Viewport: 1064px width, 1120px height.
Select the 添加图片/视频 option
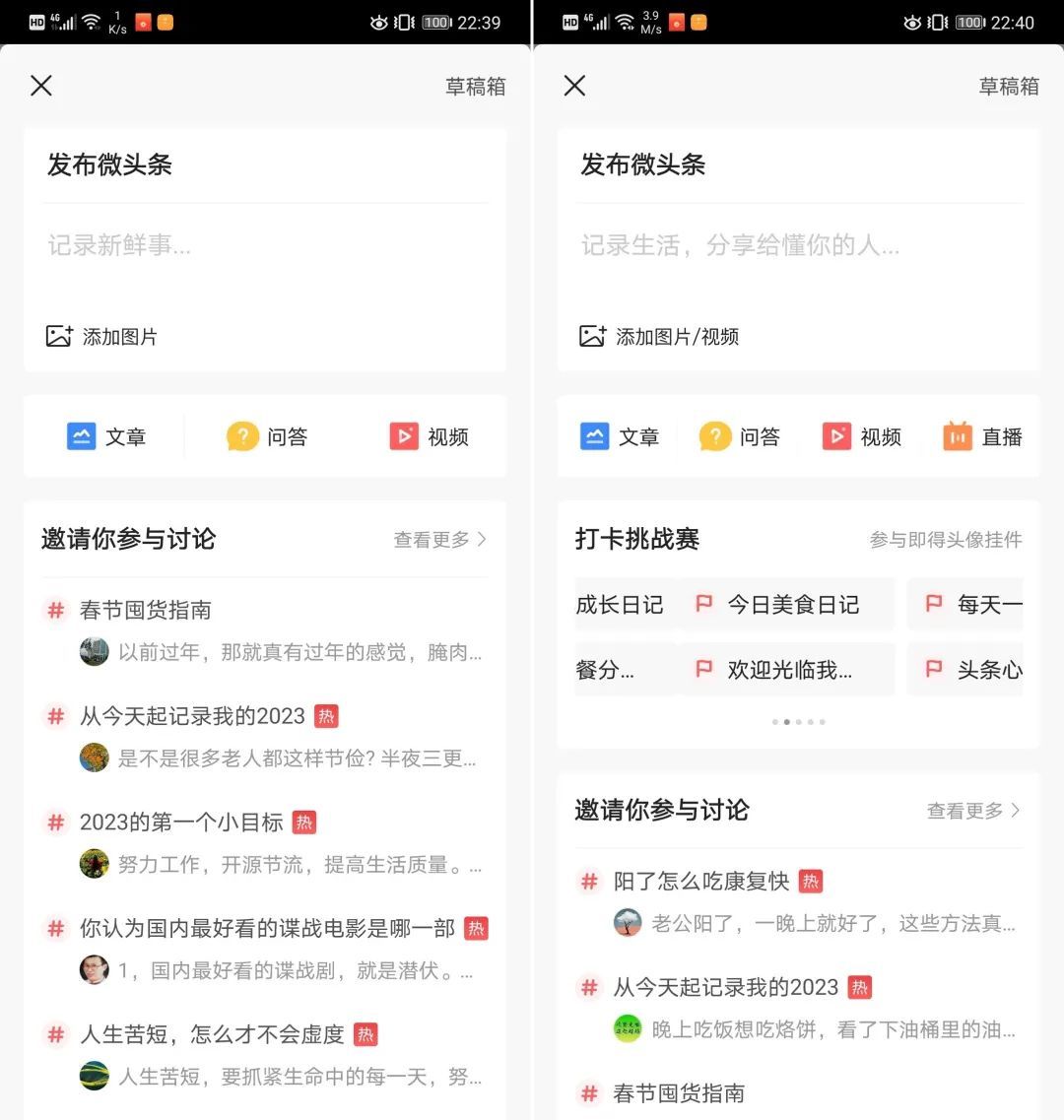tap(659, 337)
